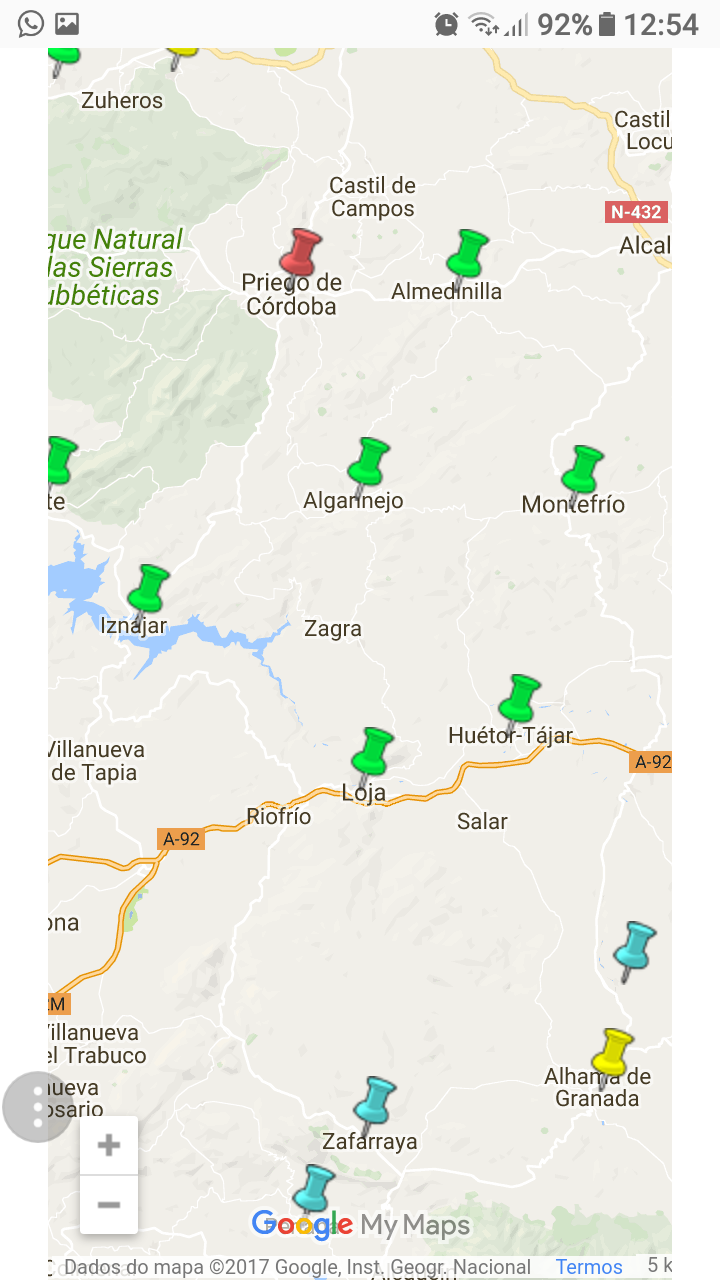720x1280 pixels.
Task: Select the green pin at Iznájar
Action: pyautogui.click(x=147, y=592)
